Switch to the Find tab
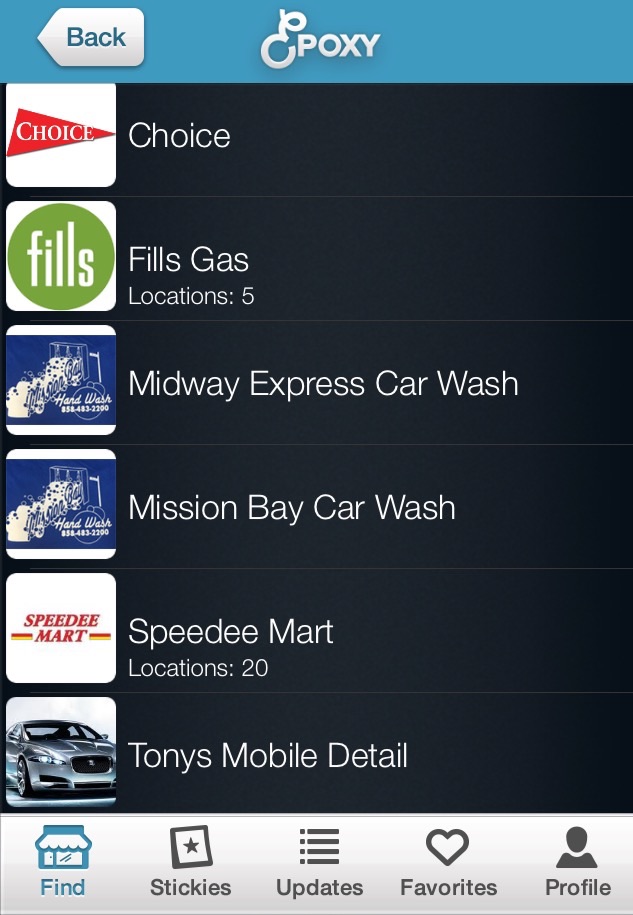 63,863
